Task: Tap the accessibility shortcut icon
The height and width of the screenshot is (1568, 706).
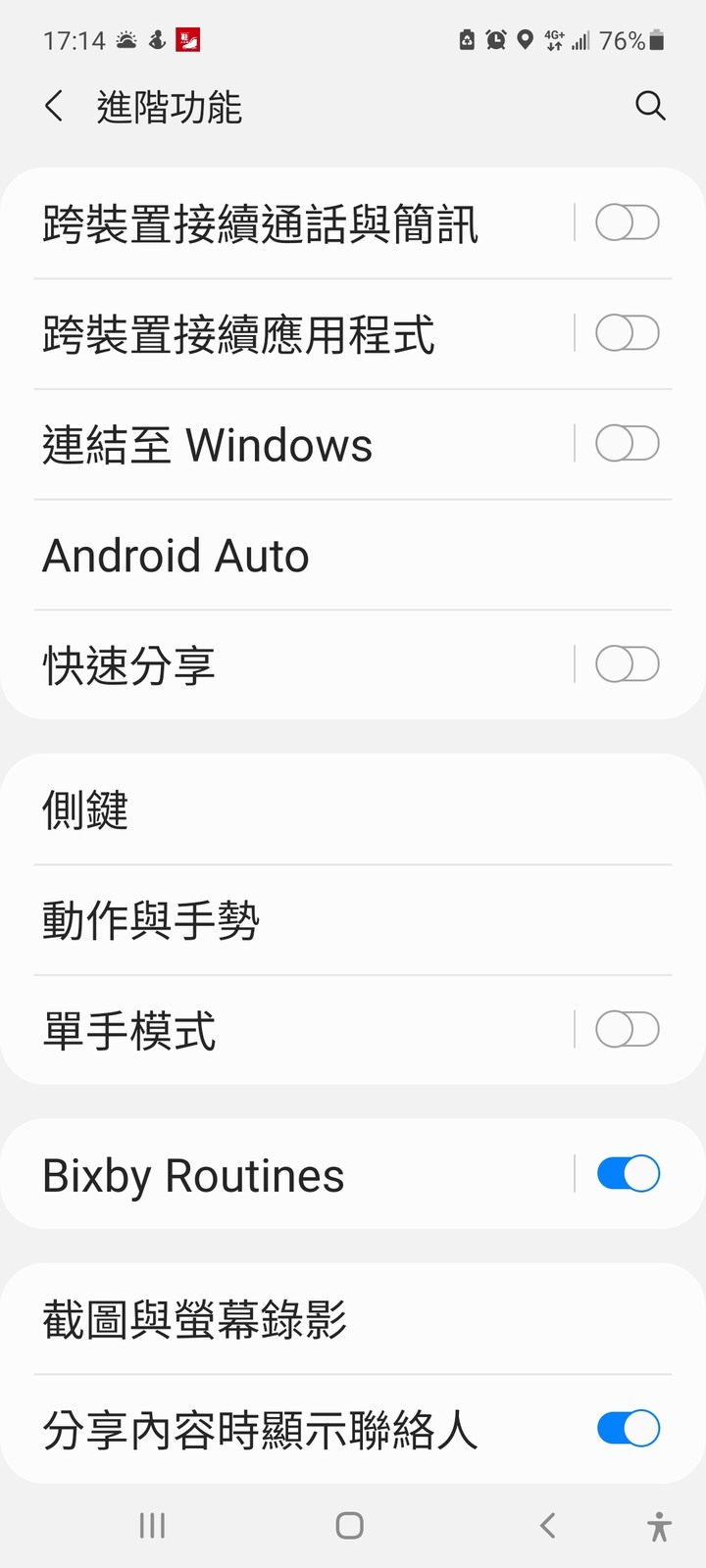Action: 660,1527
